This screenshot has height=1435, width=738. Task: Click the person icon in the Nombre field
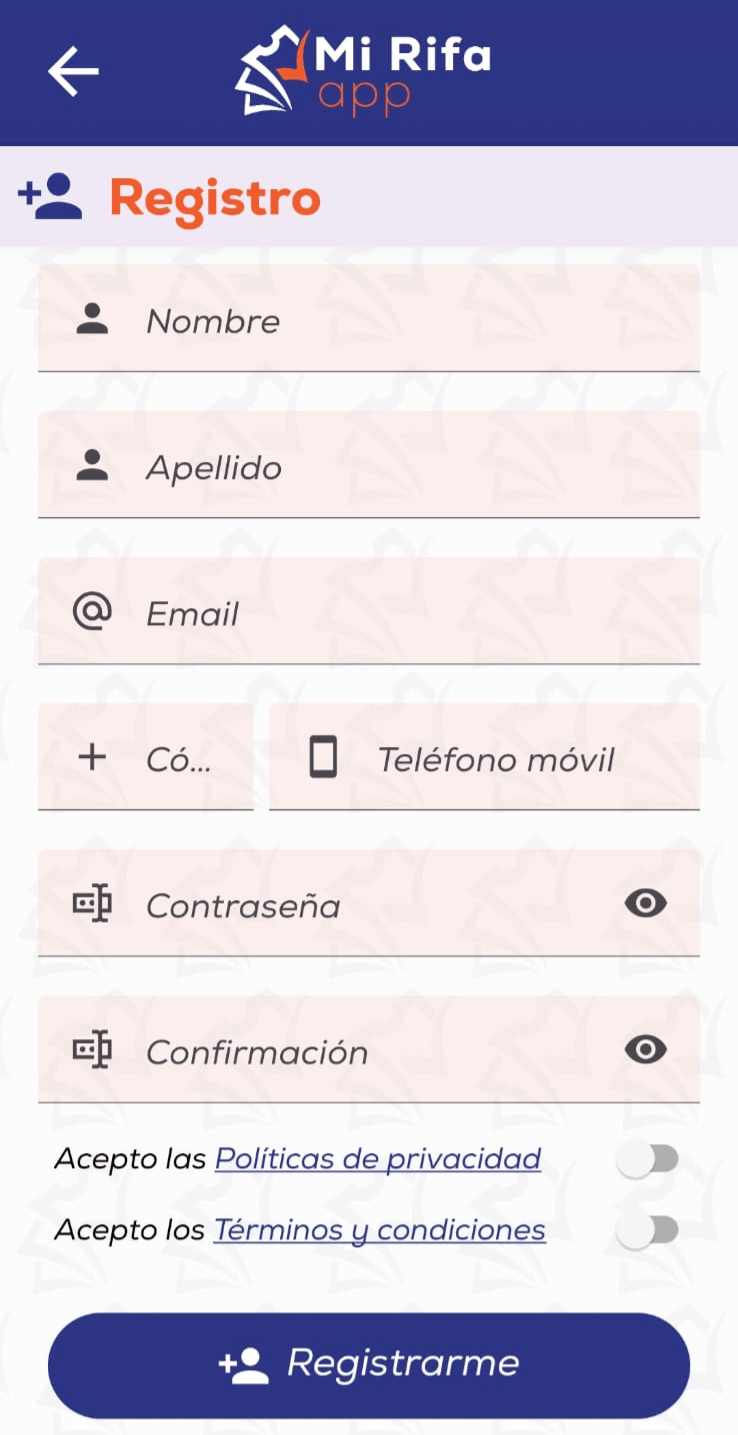point(91,319)
